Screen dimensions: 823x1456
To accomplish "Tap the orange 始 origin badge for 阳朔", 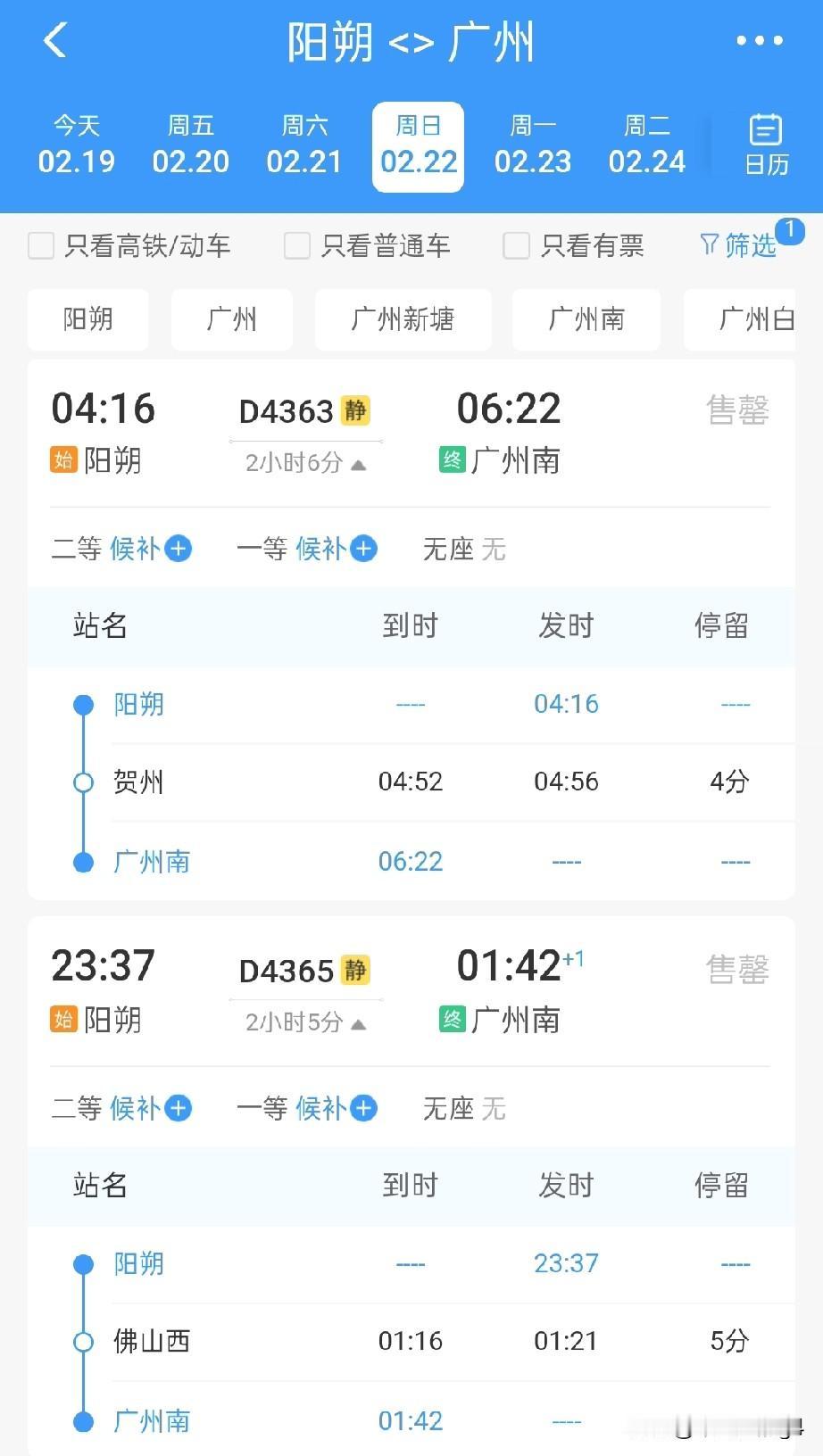I will coord(62,461).
